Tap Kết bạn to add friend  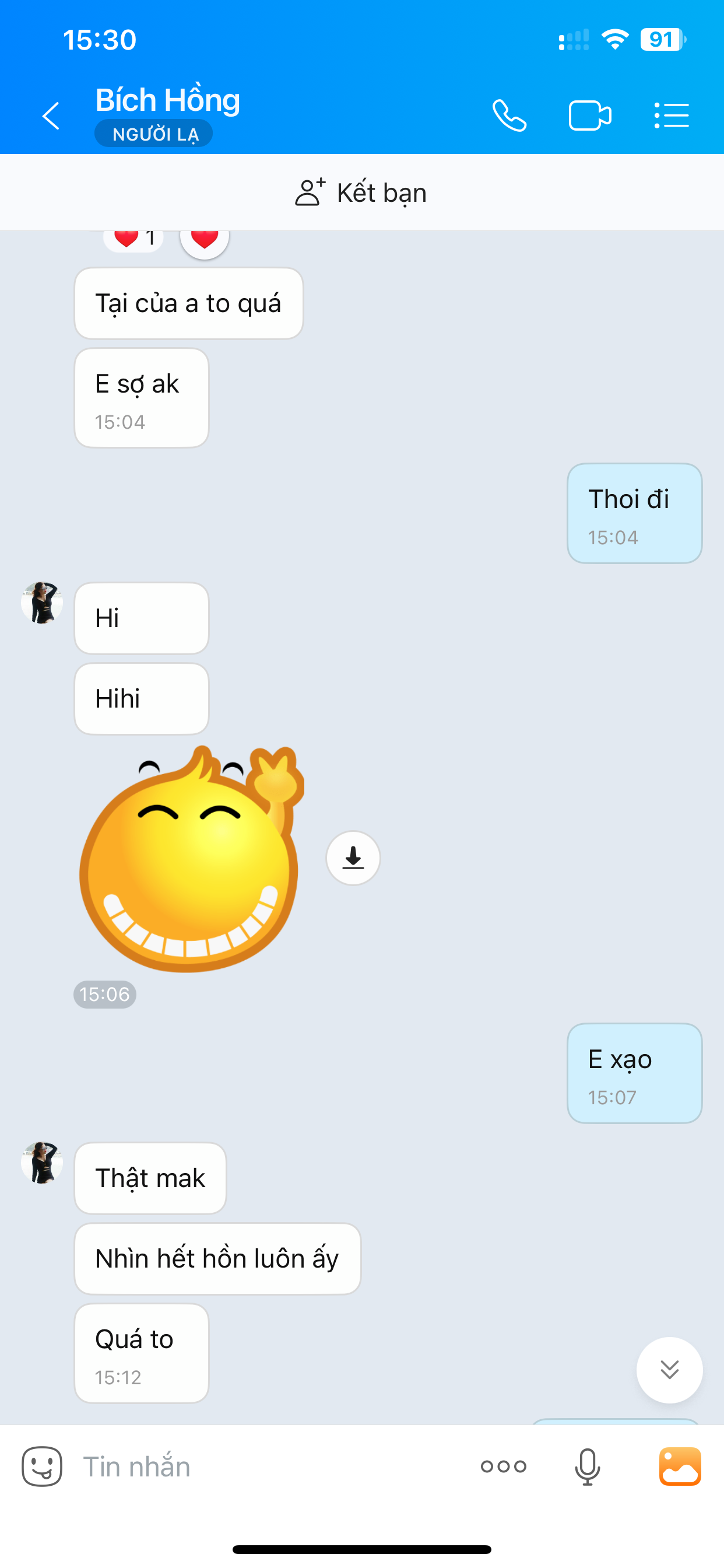tap(361, 192)
